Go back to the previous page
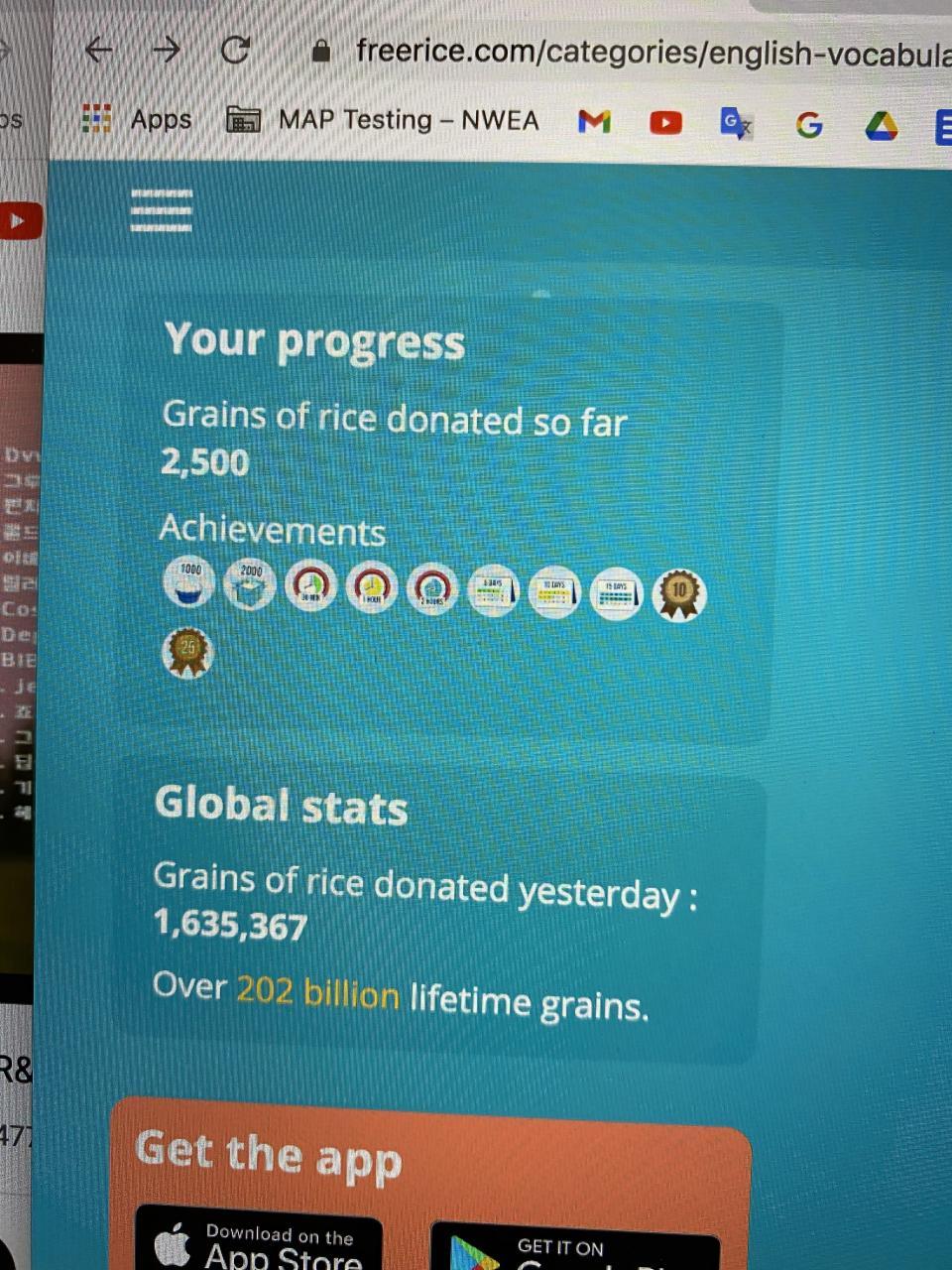The height and width of the screenshot is (1270, 952). 98,50
